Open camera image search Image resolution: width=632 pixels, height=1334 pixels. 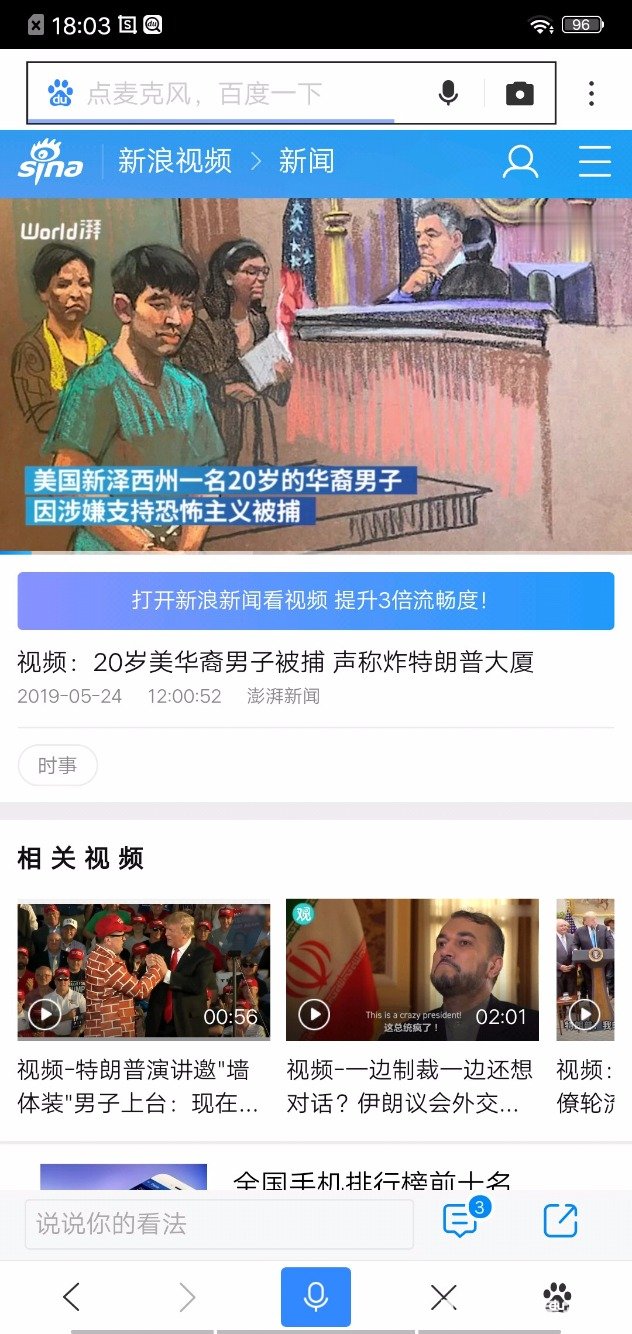[x=519, y=94]
